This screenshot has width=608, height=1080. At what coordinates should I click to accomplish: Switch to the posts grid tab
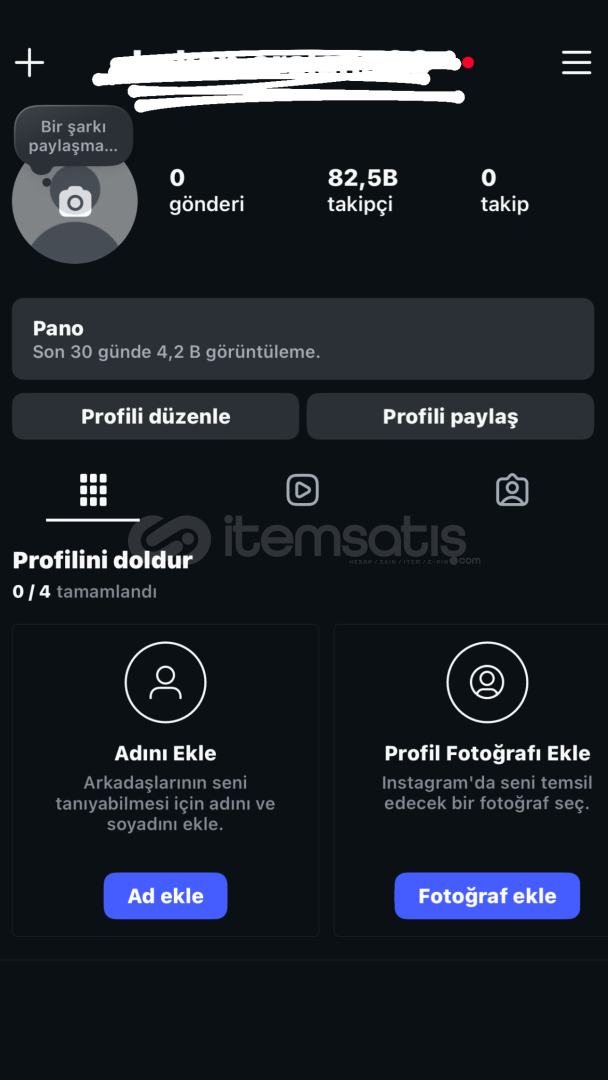pos(93,490)
